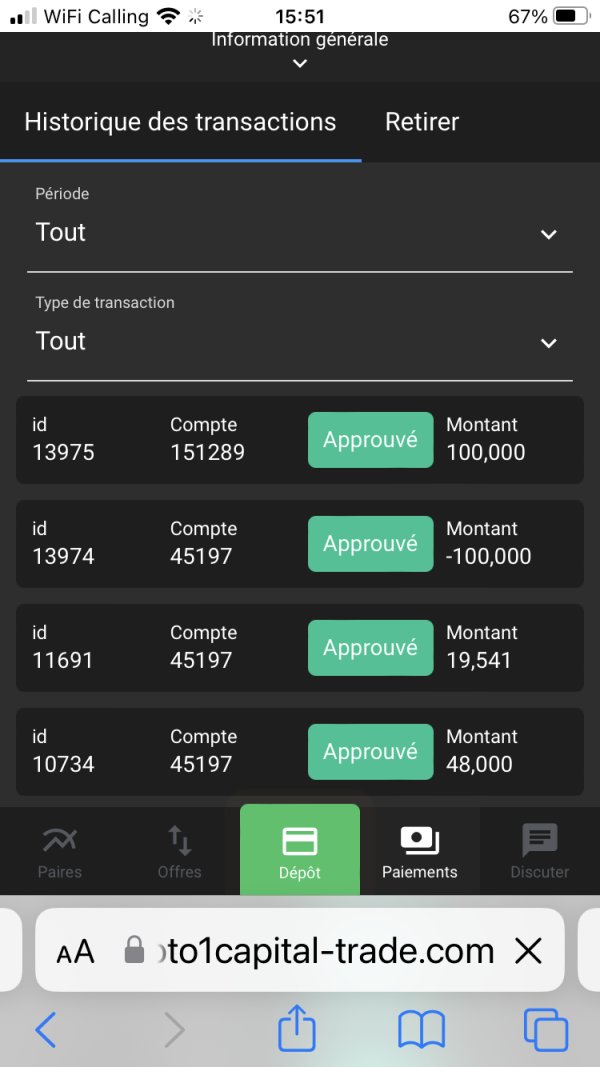
Task: Open the Paiements tab
Action: (x=420, y=852)
